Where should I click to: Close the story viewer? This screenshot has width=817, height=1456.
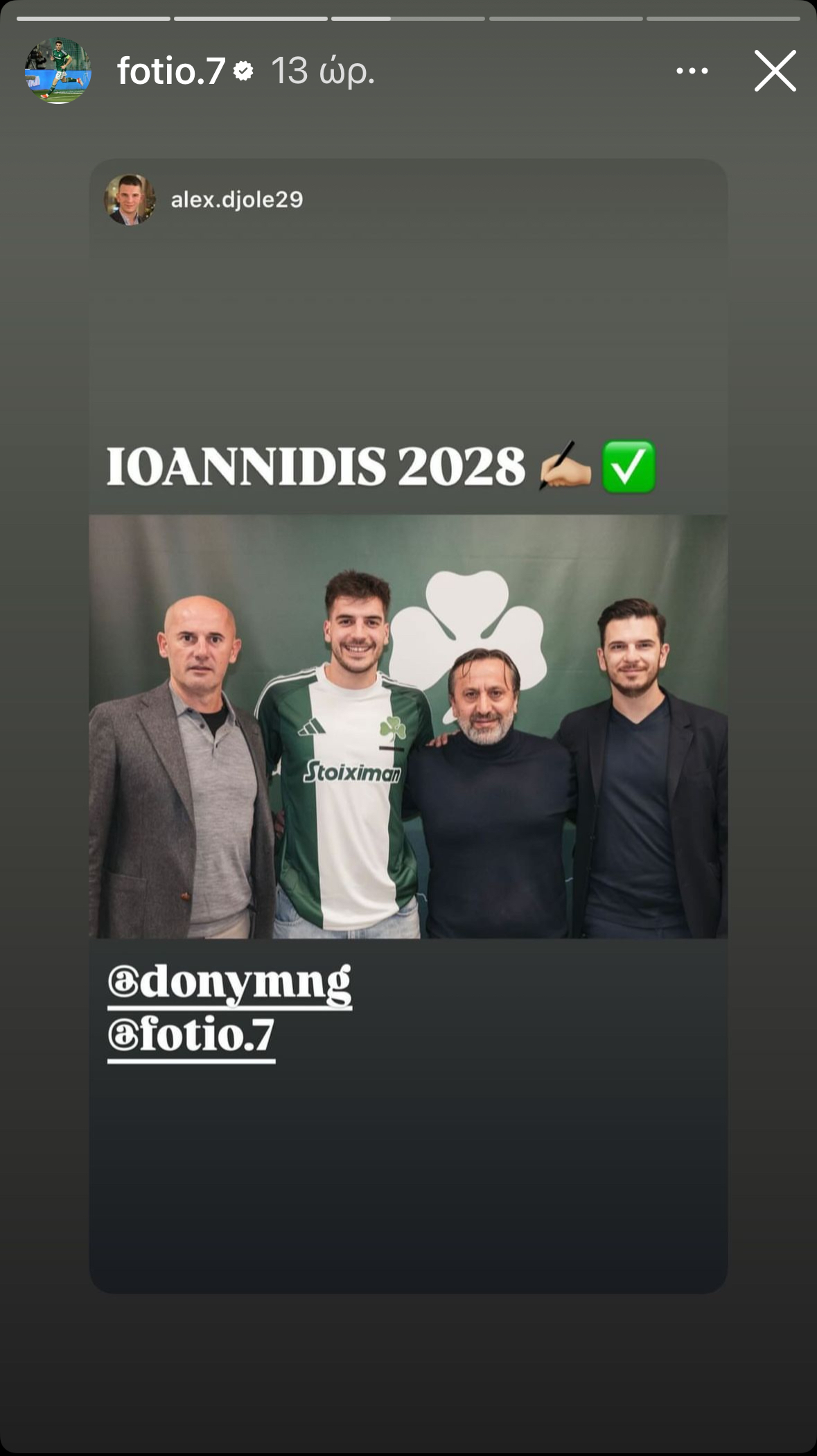[775, 71]
